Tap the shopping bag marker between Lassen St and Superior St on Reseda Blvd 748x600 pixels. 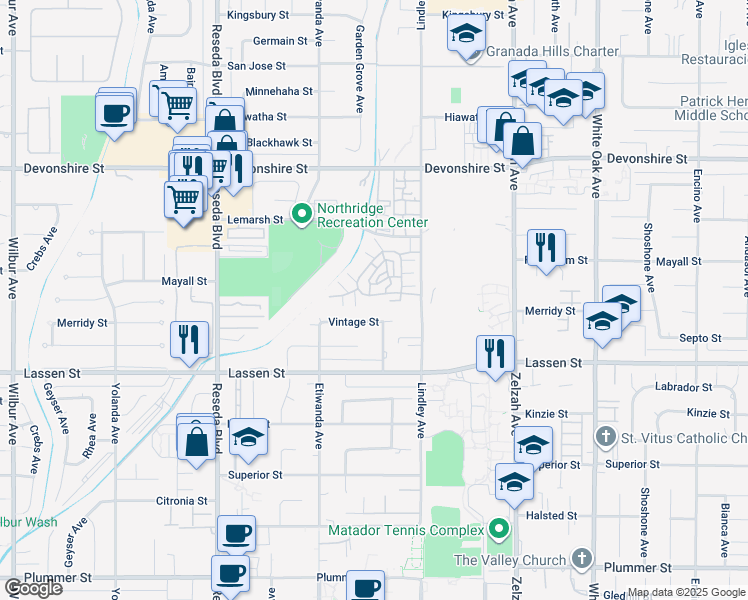[x=196, y=443]
